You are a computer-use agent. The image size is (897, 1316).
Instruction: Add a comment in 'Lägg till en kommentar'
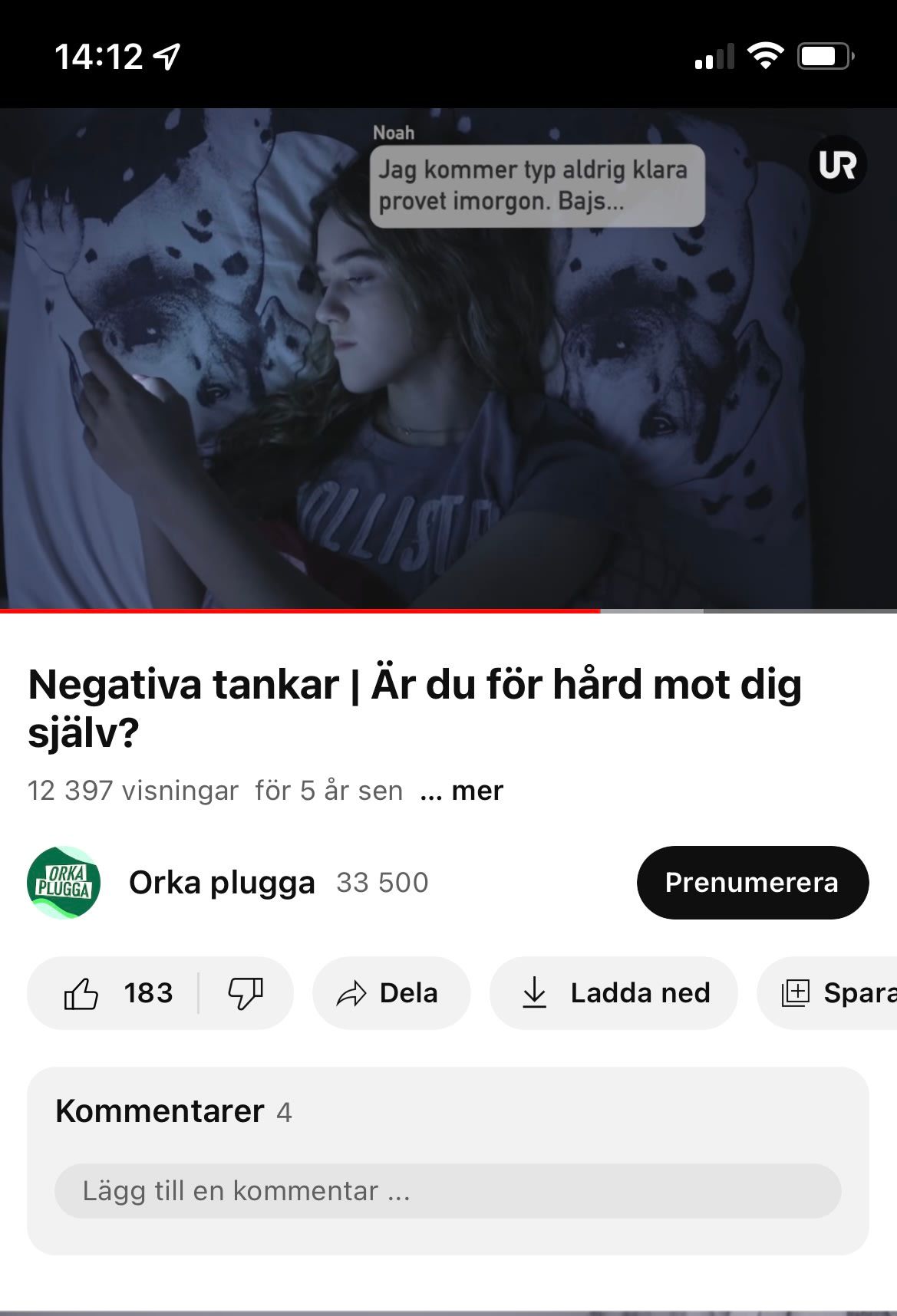pyautogui.click(x=447, y=1191)
